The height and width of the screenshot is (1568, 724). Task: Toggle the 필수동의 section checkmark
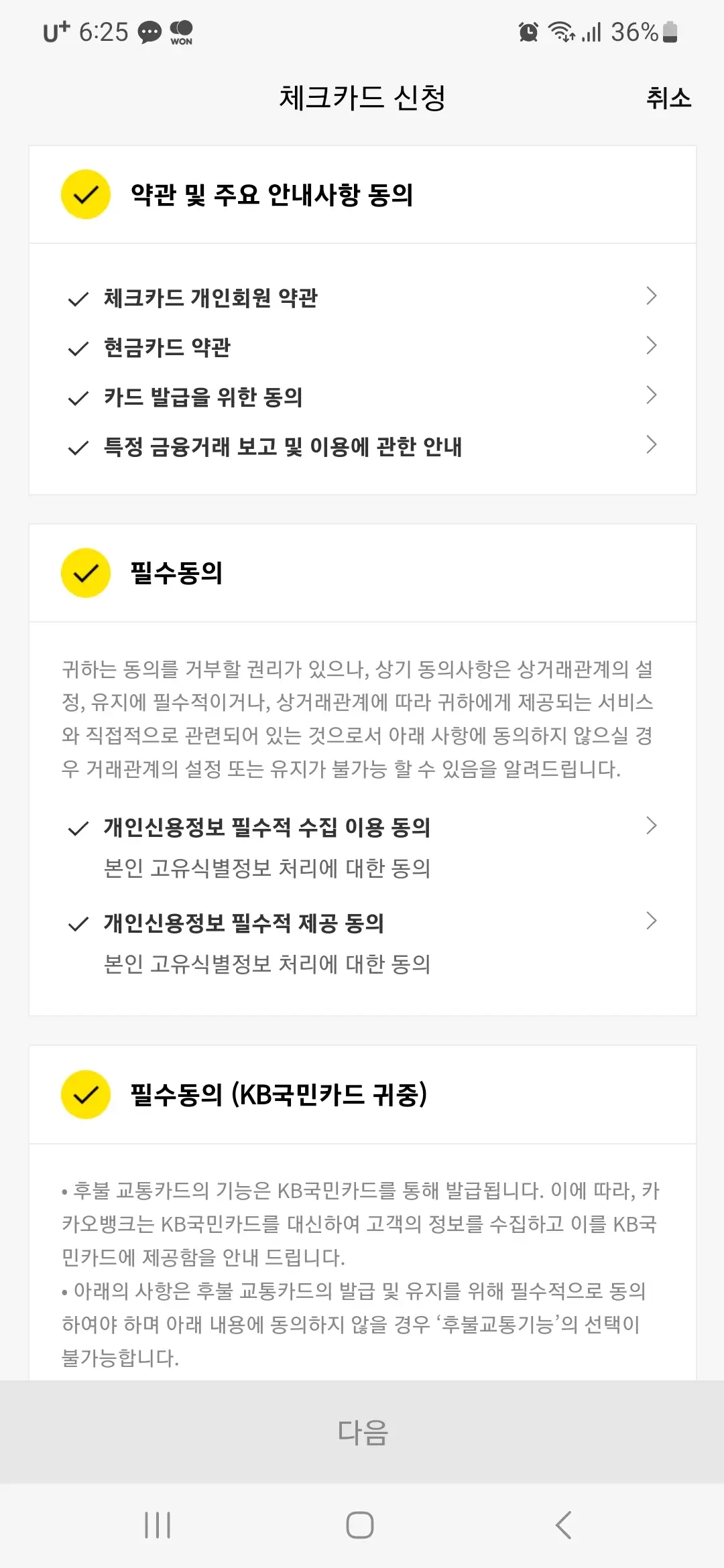click(85, 573)
